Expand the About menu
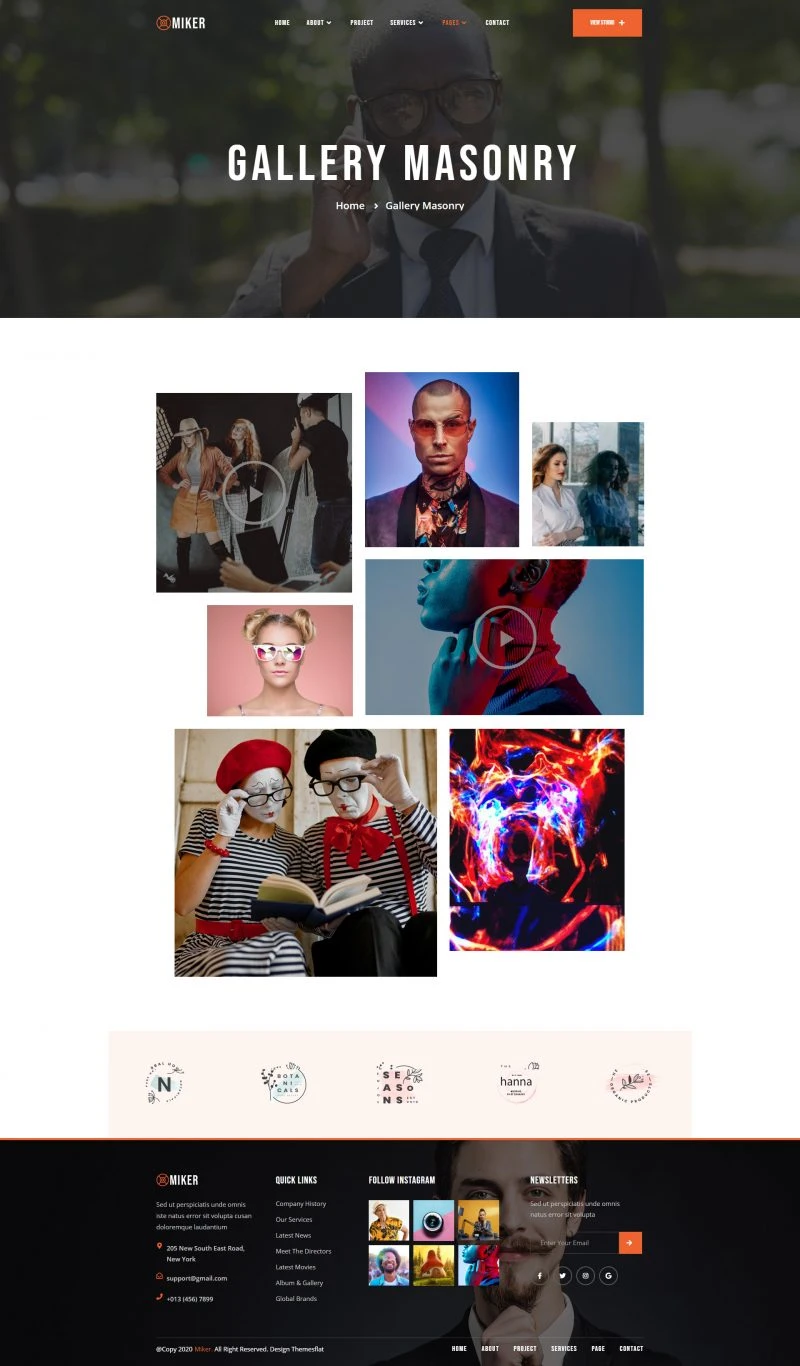The height and width of the screenshot is (1366, 800). click(318, 22)
